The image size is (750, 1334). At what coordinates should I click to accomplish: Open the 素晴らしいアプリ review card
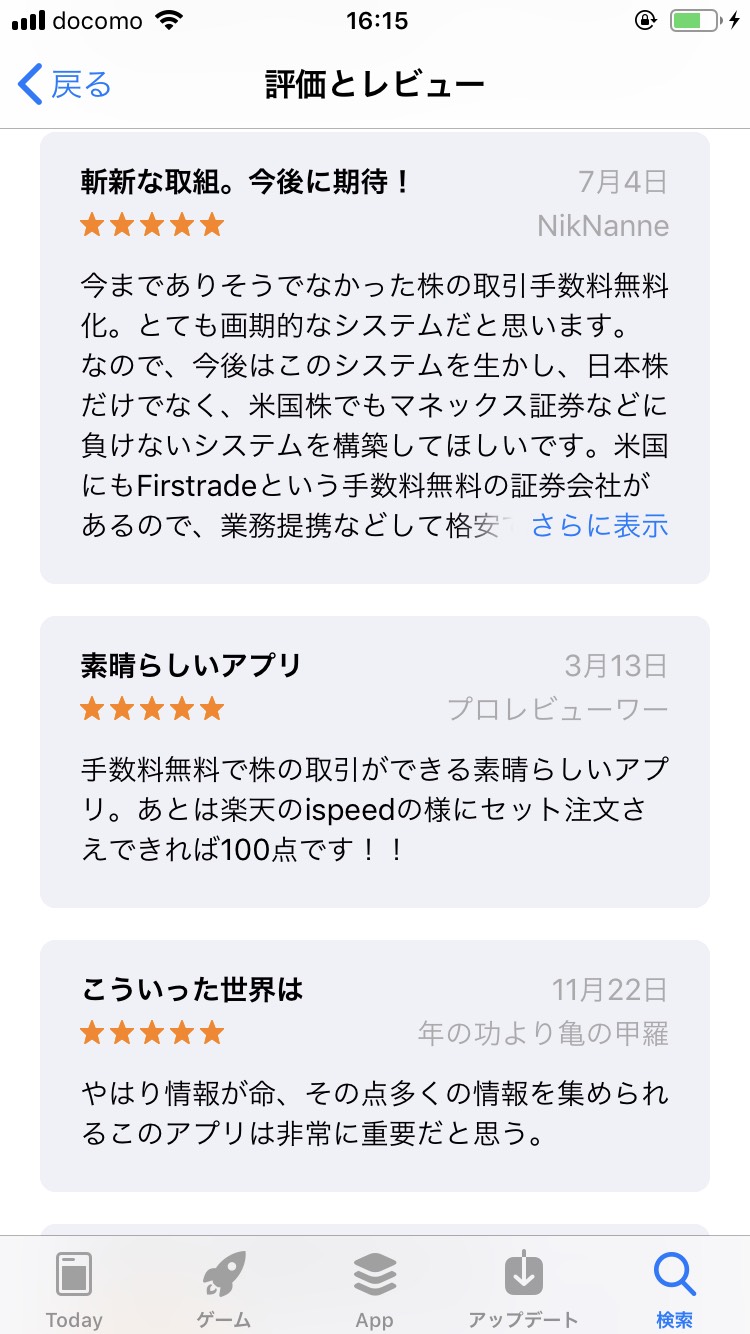coord(374,761)
